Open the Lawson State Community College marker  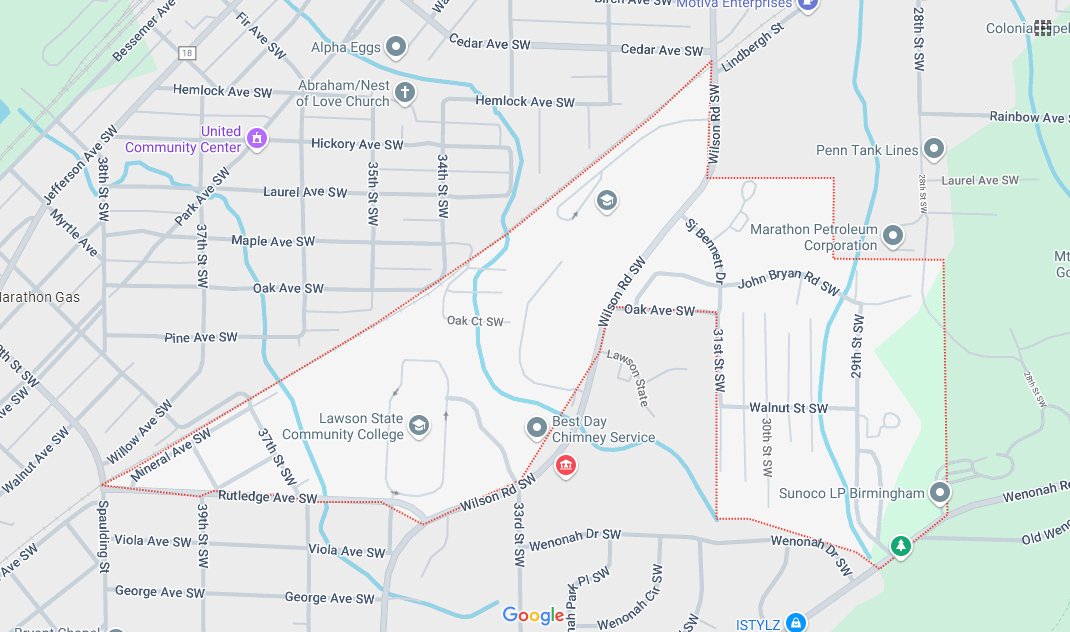coord(418,426)
